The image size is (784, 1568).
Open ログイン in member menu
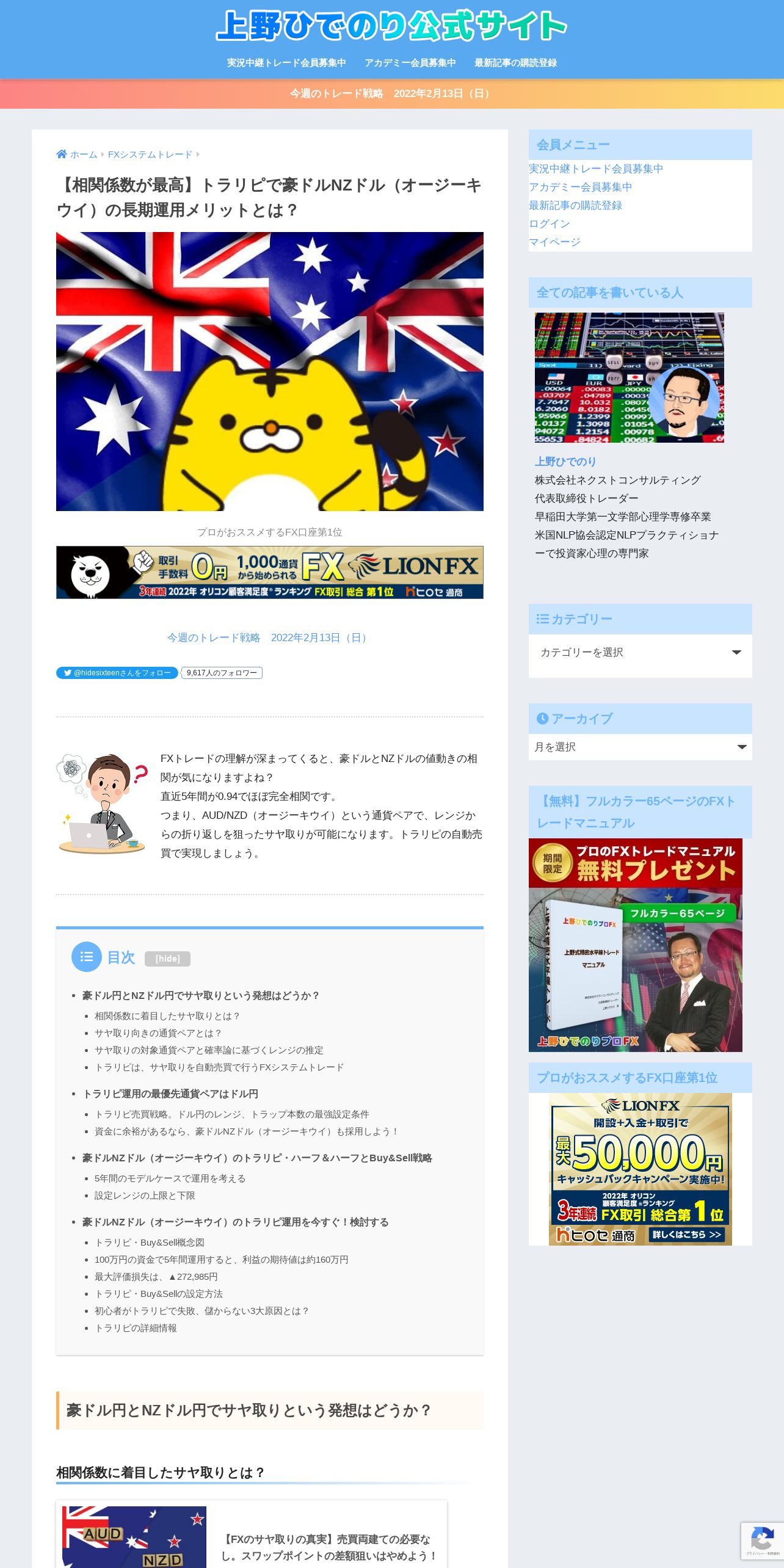550,223
